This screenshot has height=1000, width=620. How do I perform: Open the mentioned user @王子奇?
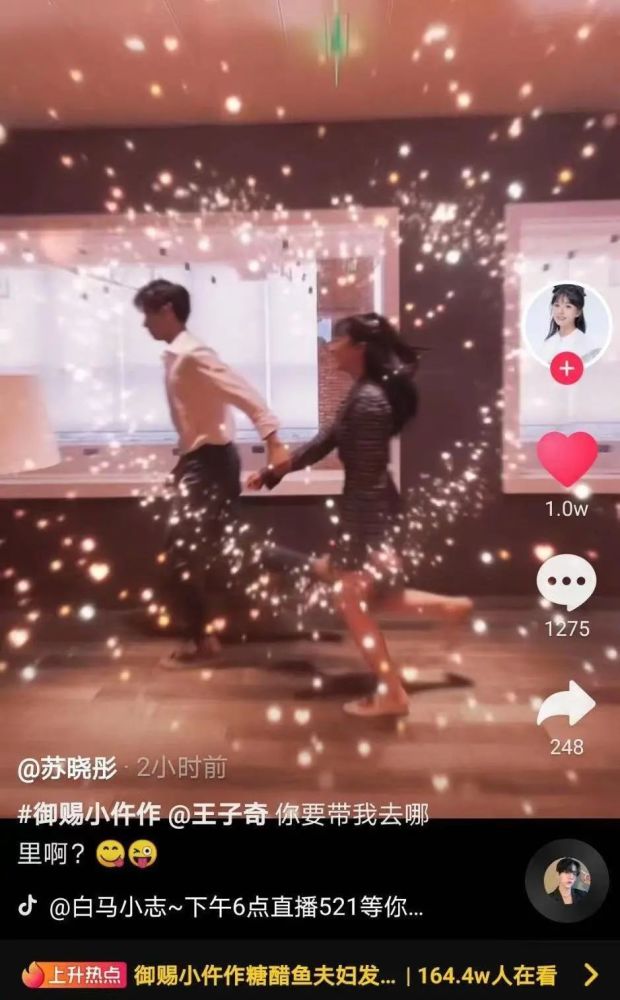pos(217,815)
